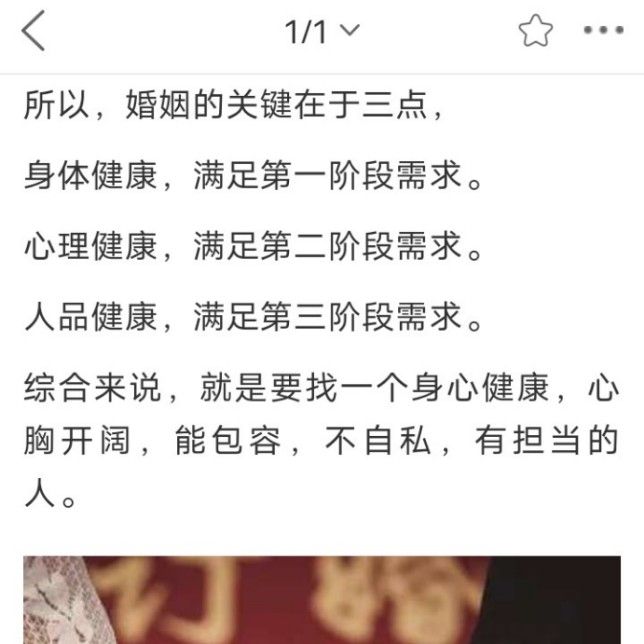The height and width of the screenshot is (644, 644).
Task: Go back using the top-left arrow
Action: [x=34, y=32]
